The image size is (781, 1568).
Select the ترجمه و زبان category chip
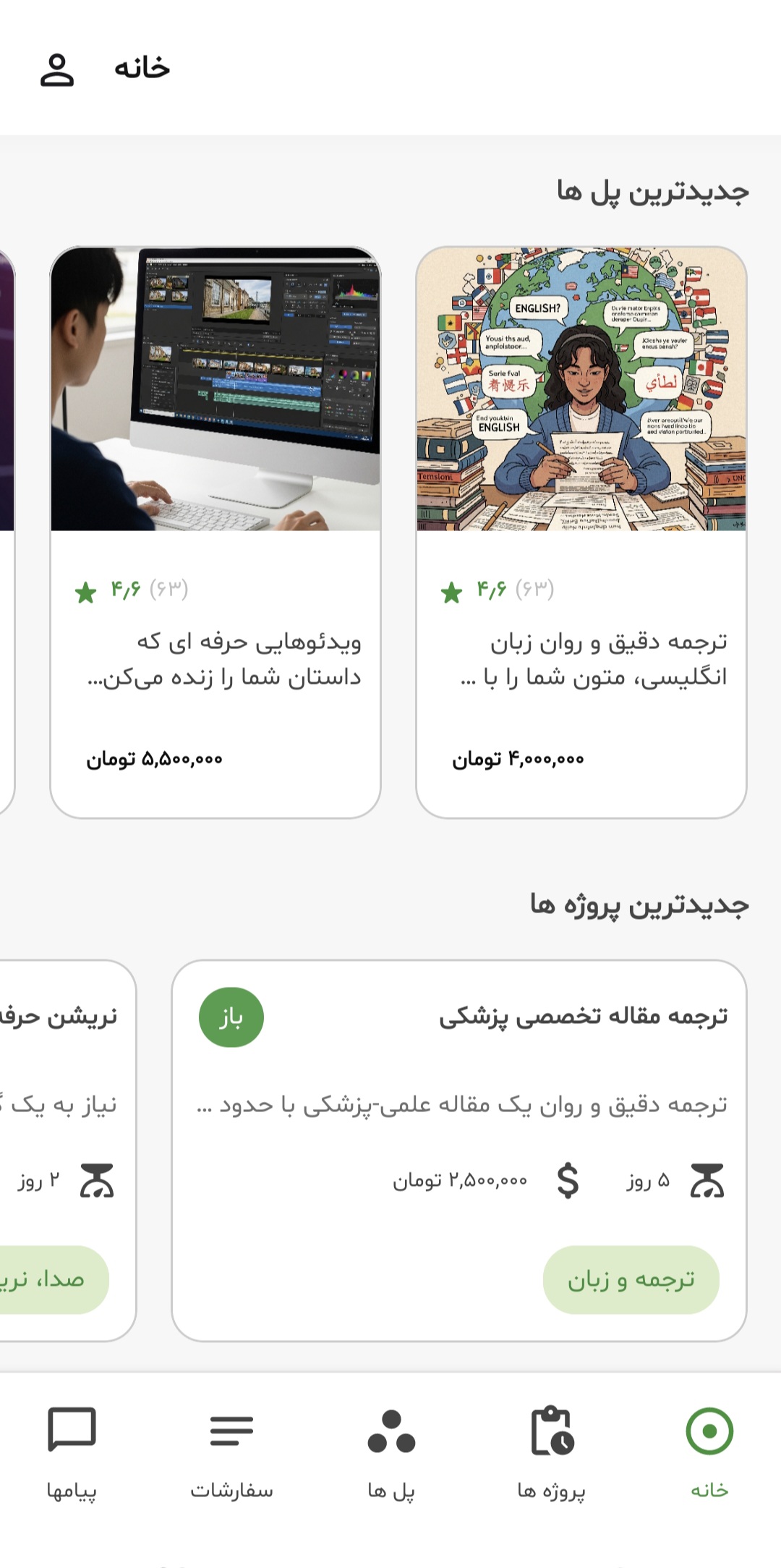(x=631, y=1280)
